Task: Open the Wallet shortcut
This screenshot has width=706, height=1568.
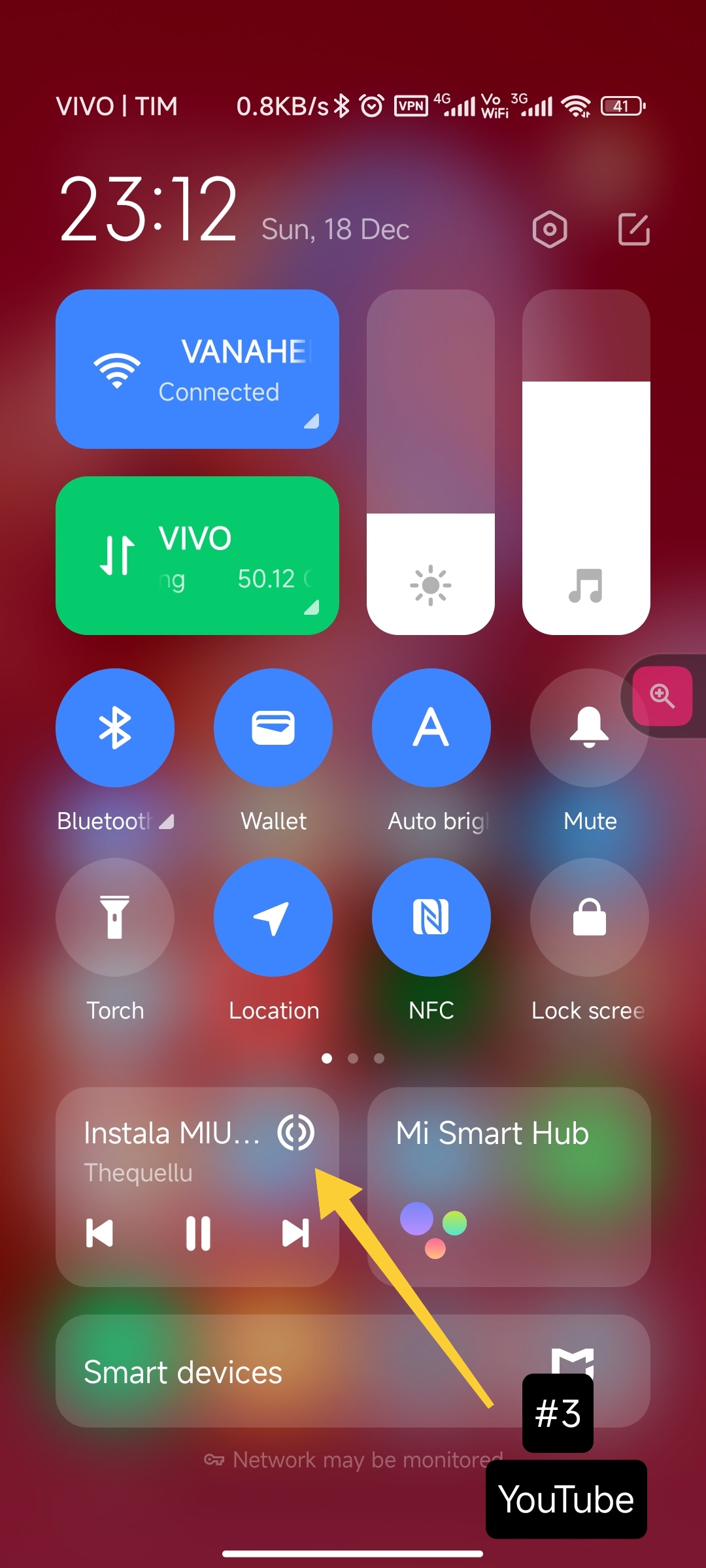Action: (273, 727)
